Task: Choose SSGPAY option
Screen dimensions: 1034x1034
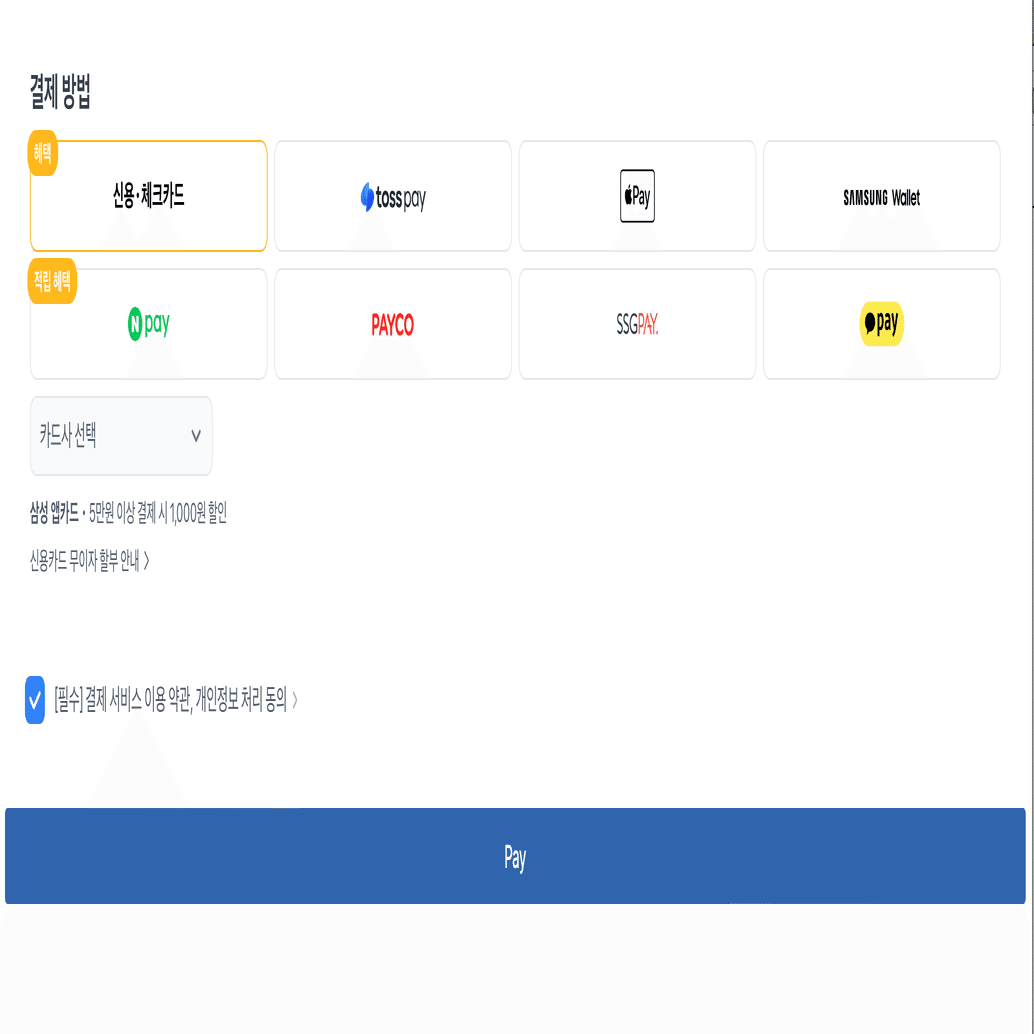Action: (x=637, y=324)
